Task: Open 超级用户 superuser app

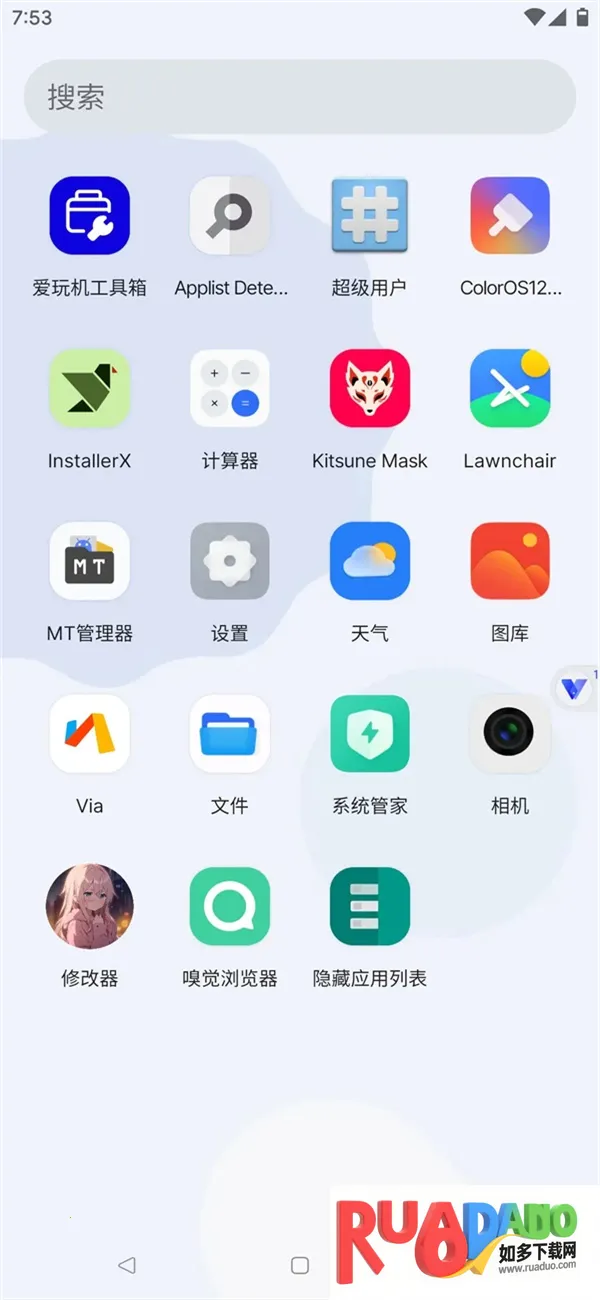Action: click(370, 216)
